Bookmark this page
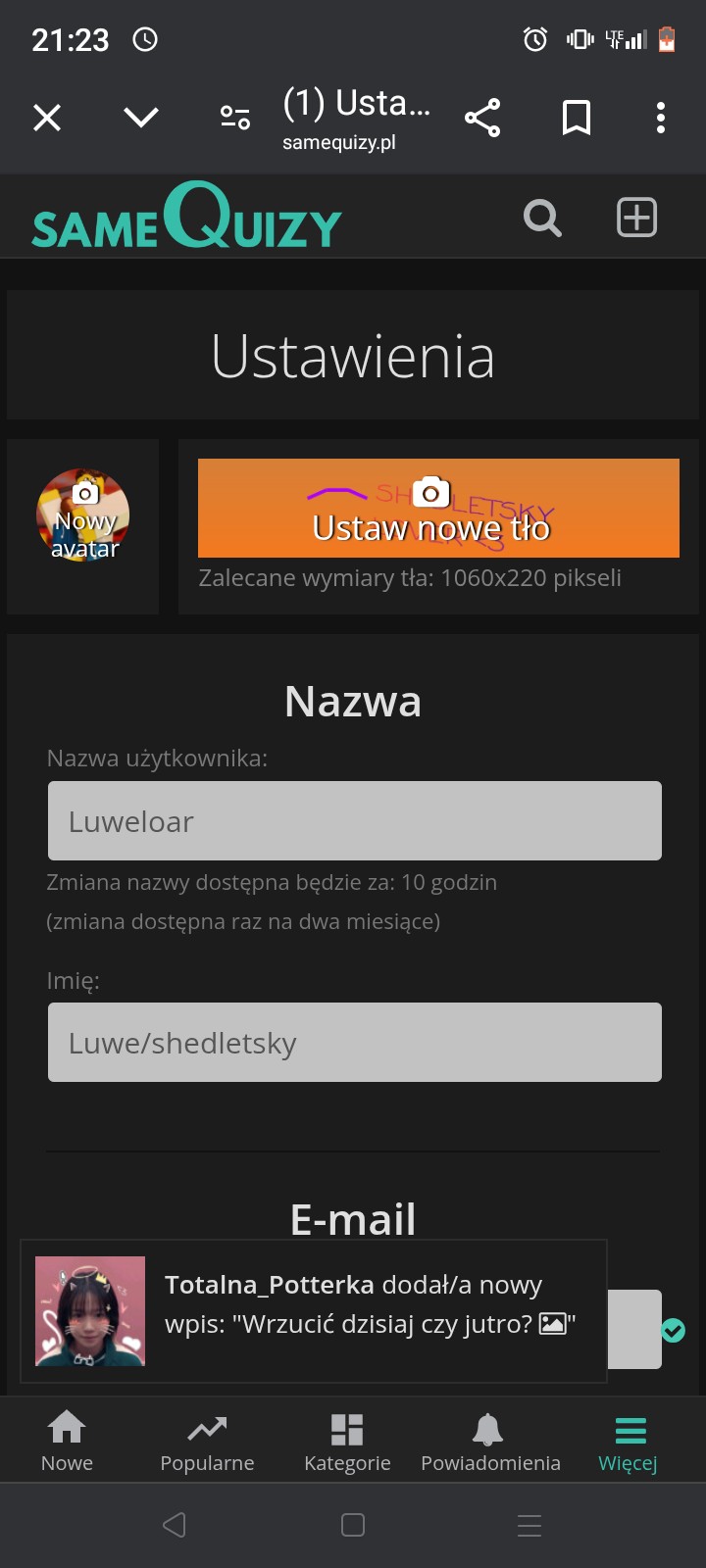The height and width of the screenshot is (1568, 706). 577,119
